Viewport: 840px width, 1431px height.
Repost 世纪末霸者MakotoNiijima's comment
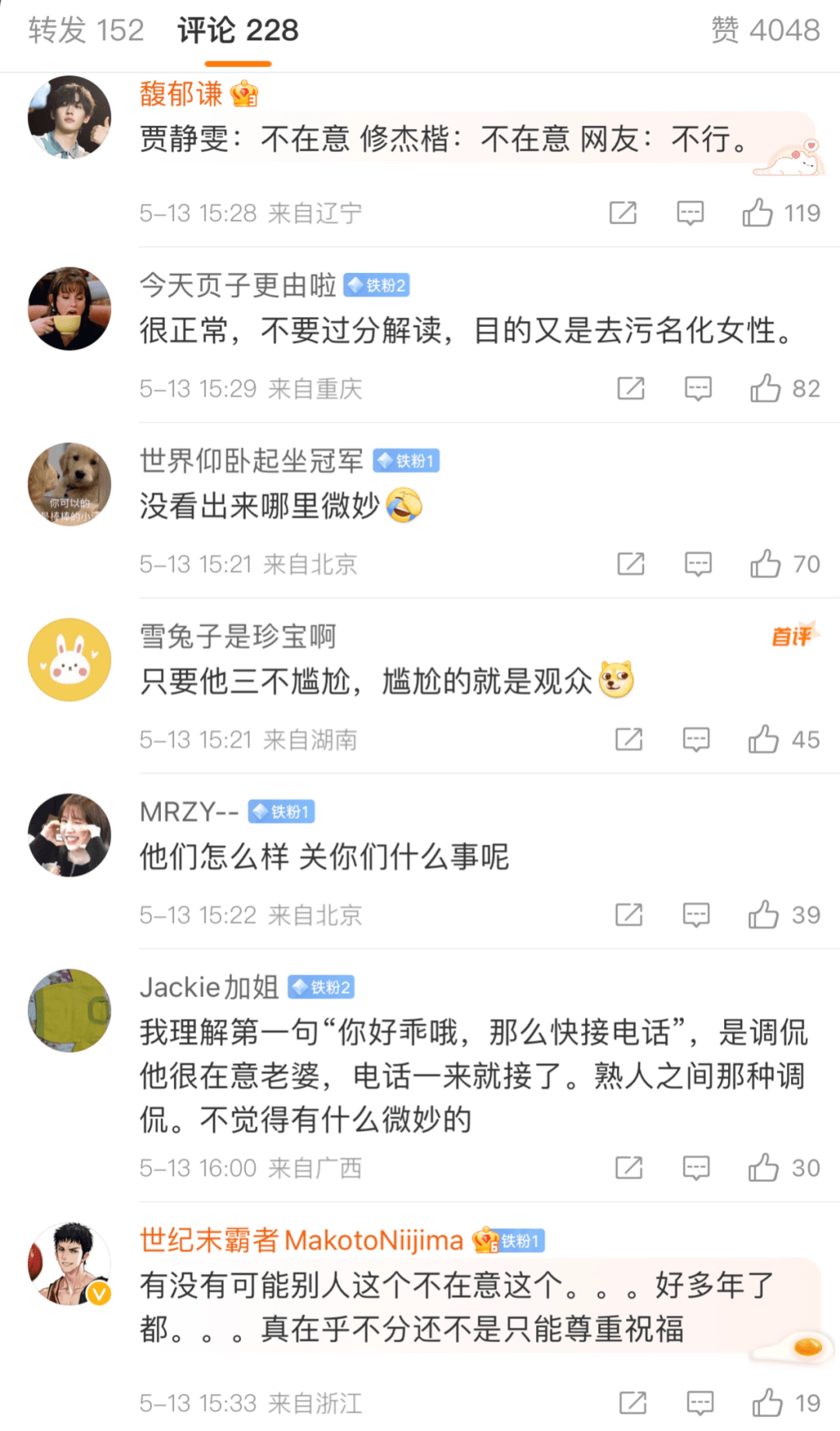point(632,1403)
